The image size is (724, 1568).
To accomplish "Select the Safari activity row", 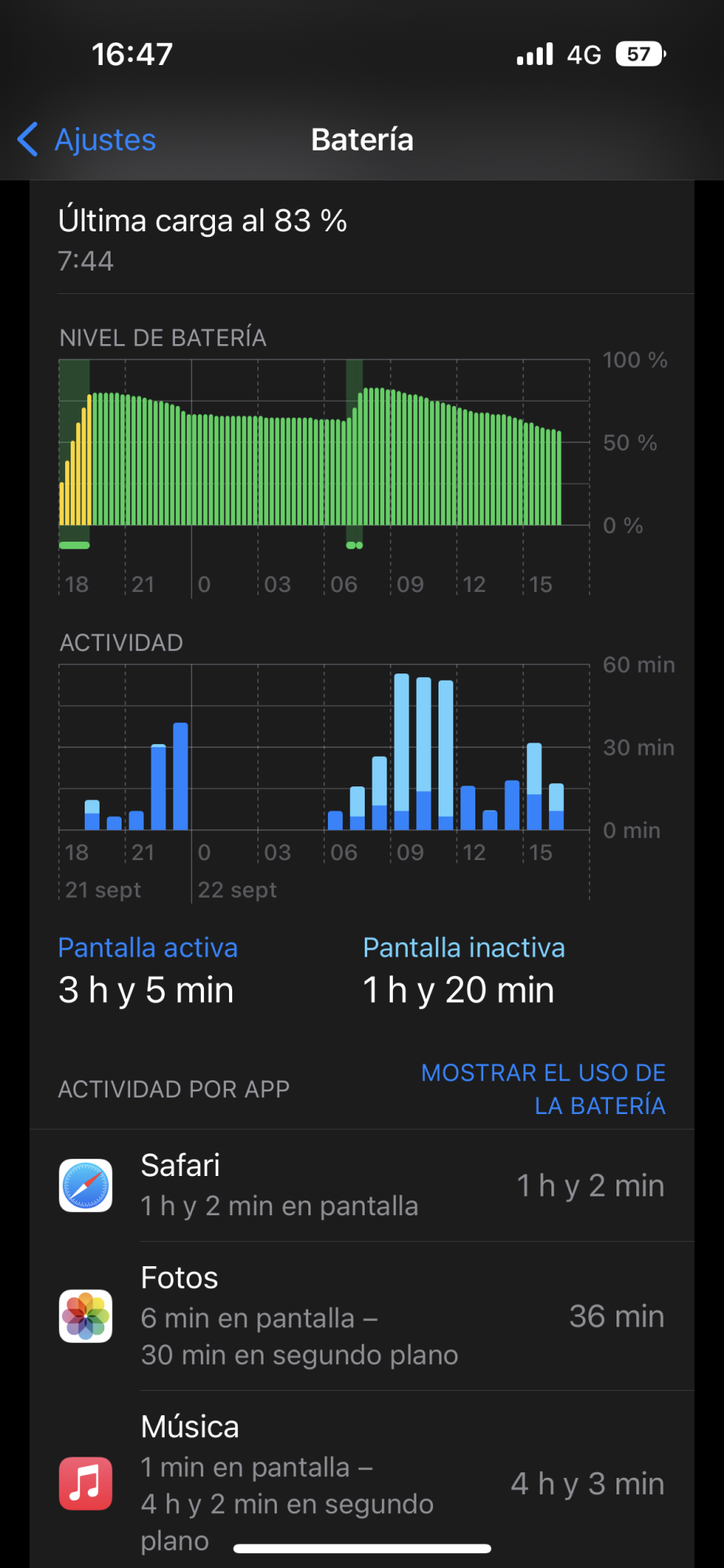I will coord(362,1185).
